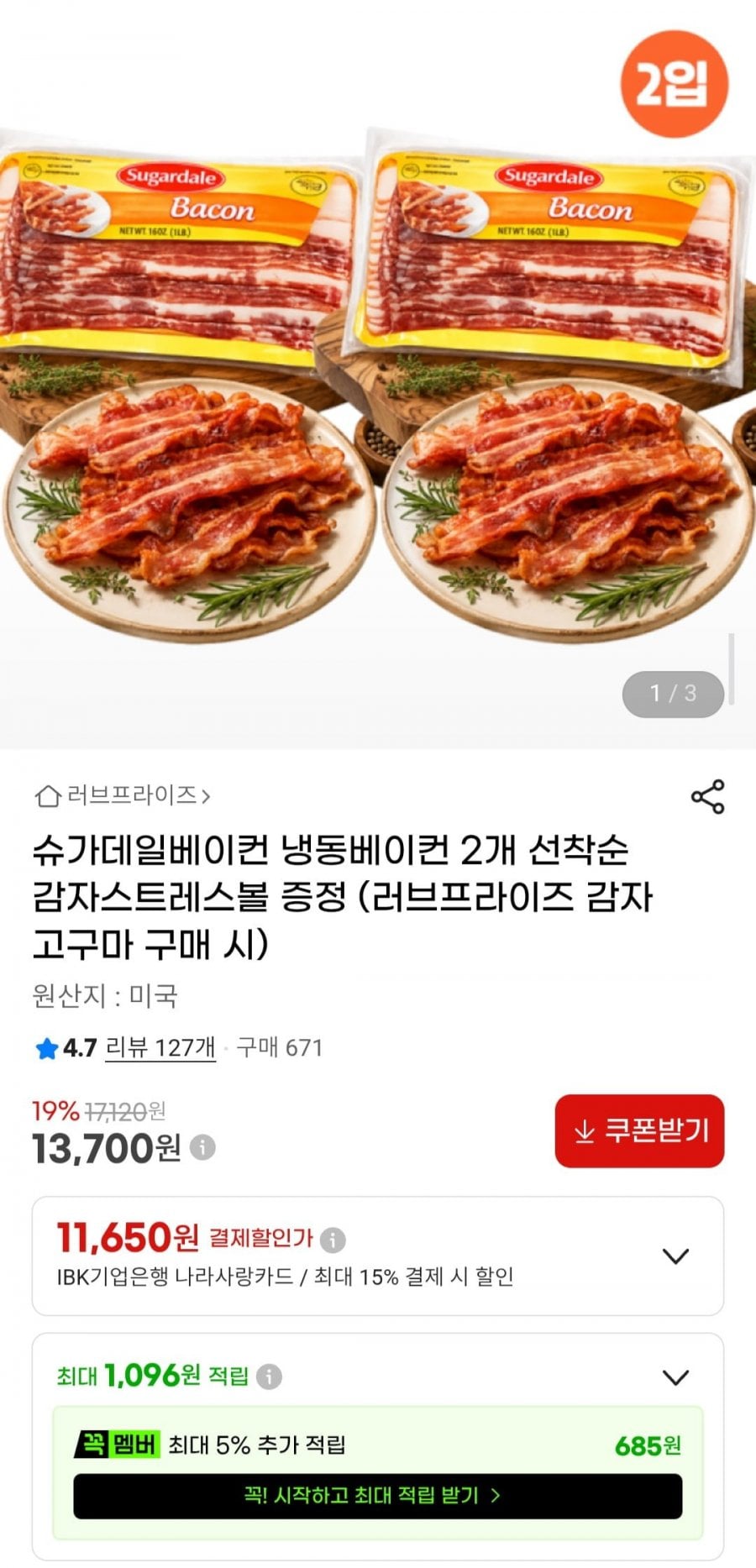Tap 꼭! 시작하고 최대 적립 받기
756x1568 pixels.
[377, 1495]
